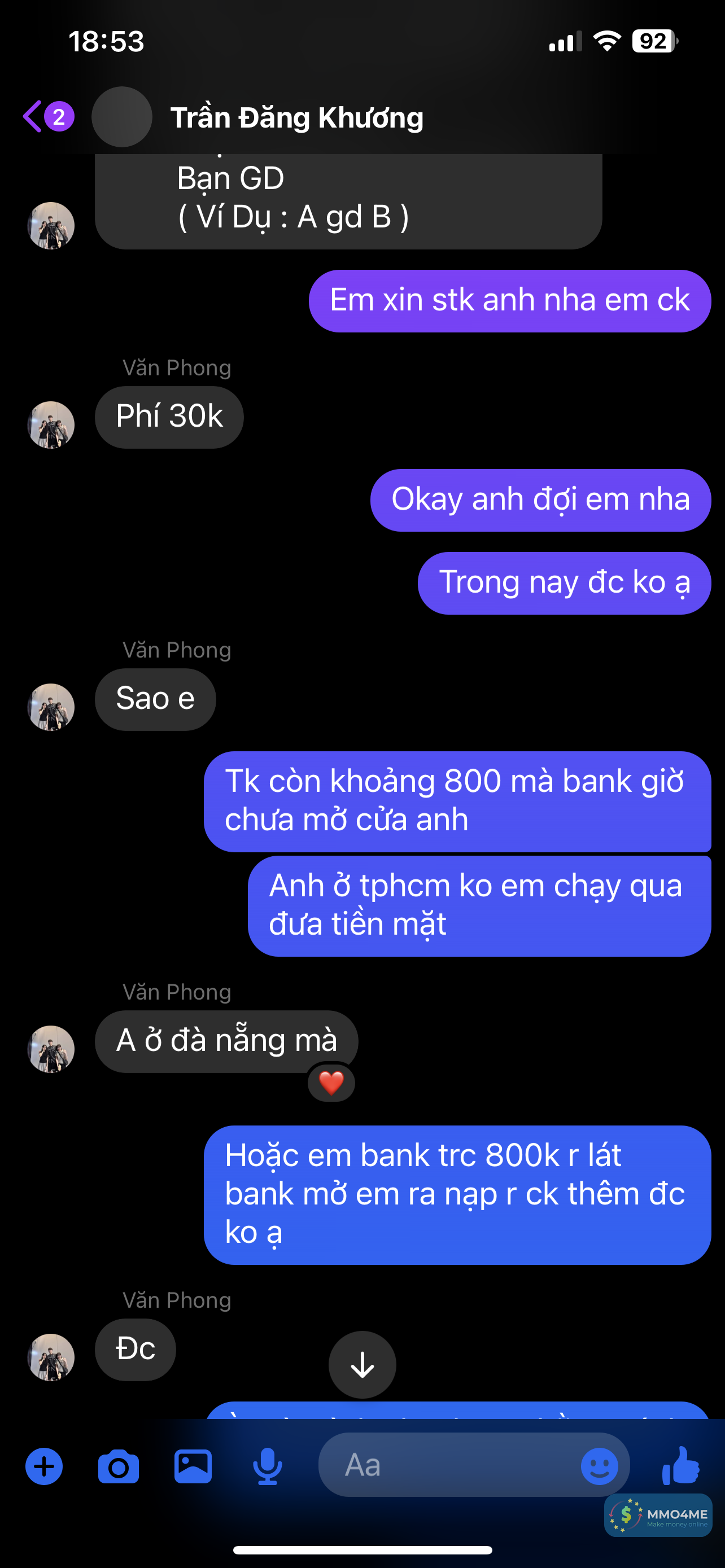Screen dimensions: 725x1568
Task: Open the emoji picker in message box
Action: point(599,1466)
